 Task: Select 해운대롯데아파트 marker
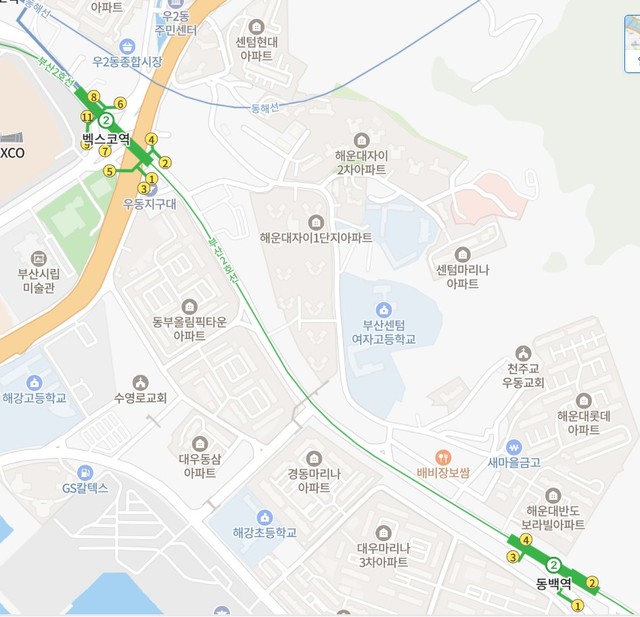pos(584,400)
